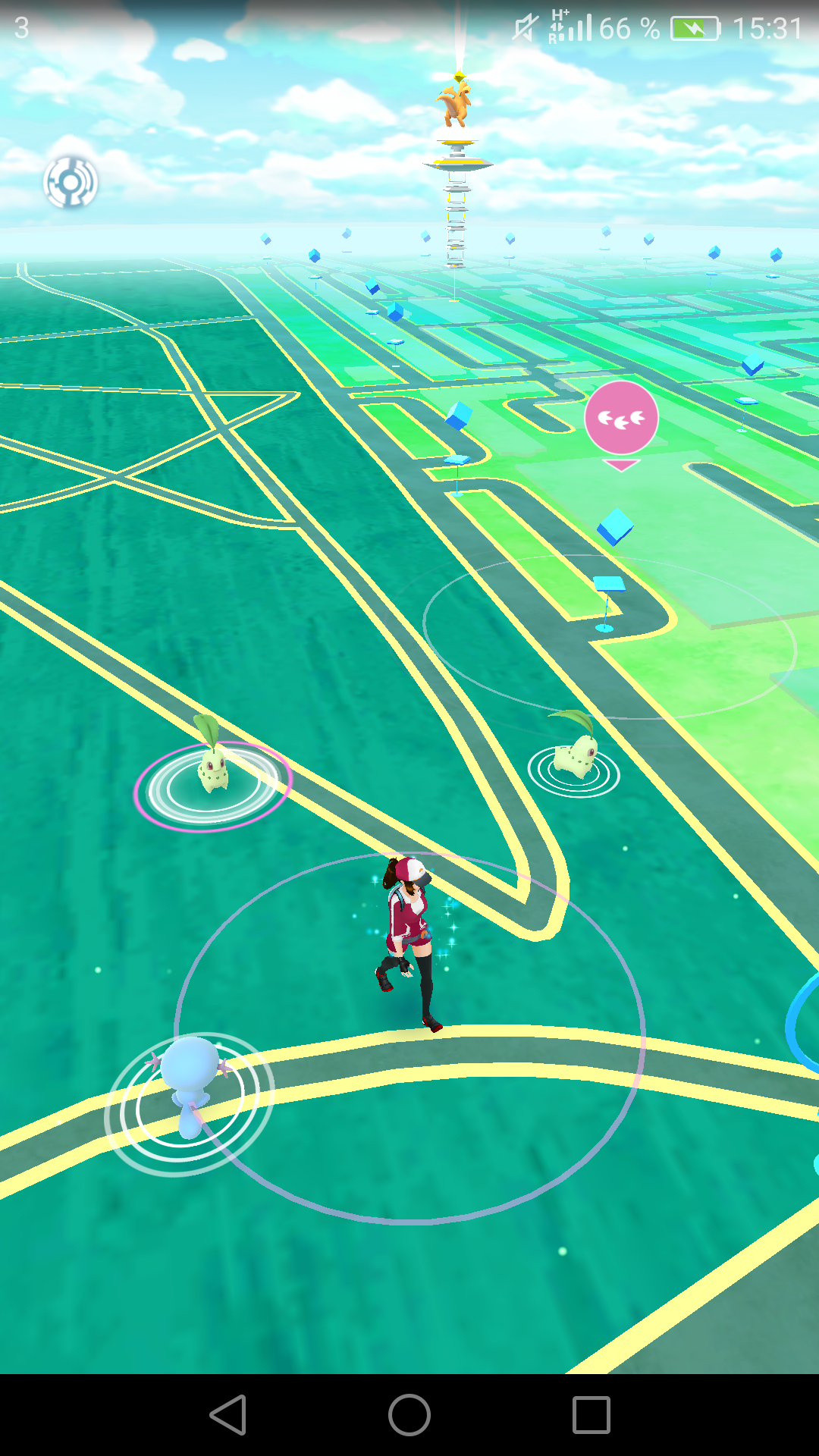The image size is (819, 1456).
Task: Tap the Chikorita without a pink ring
Action: 576,752
